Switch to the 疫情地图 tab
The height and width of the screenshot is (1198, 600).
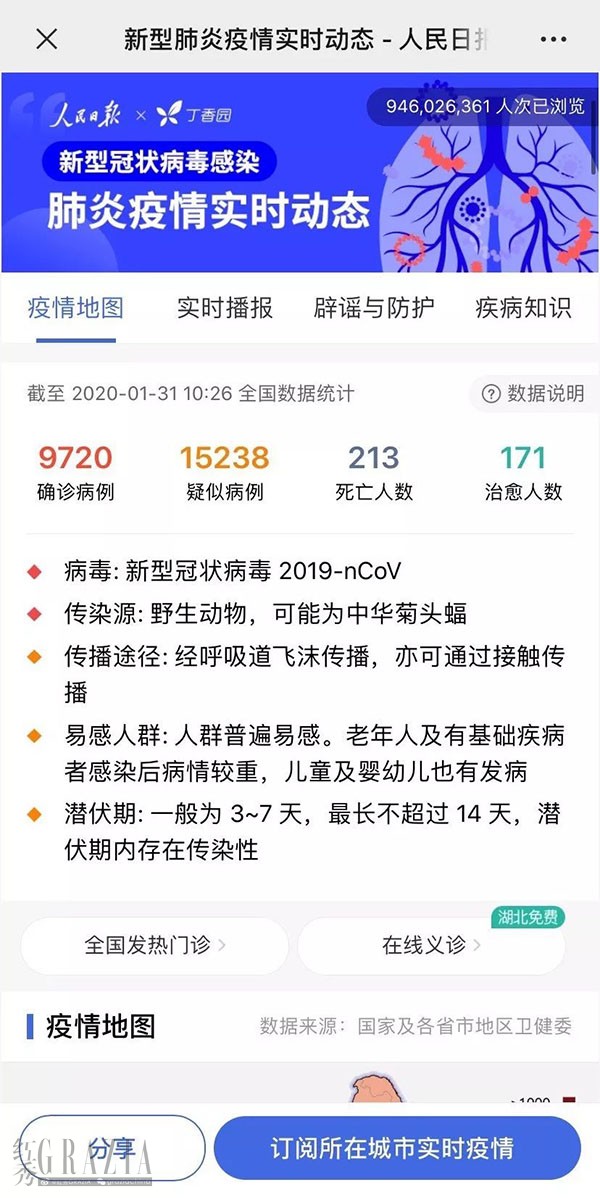(76, 307)
